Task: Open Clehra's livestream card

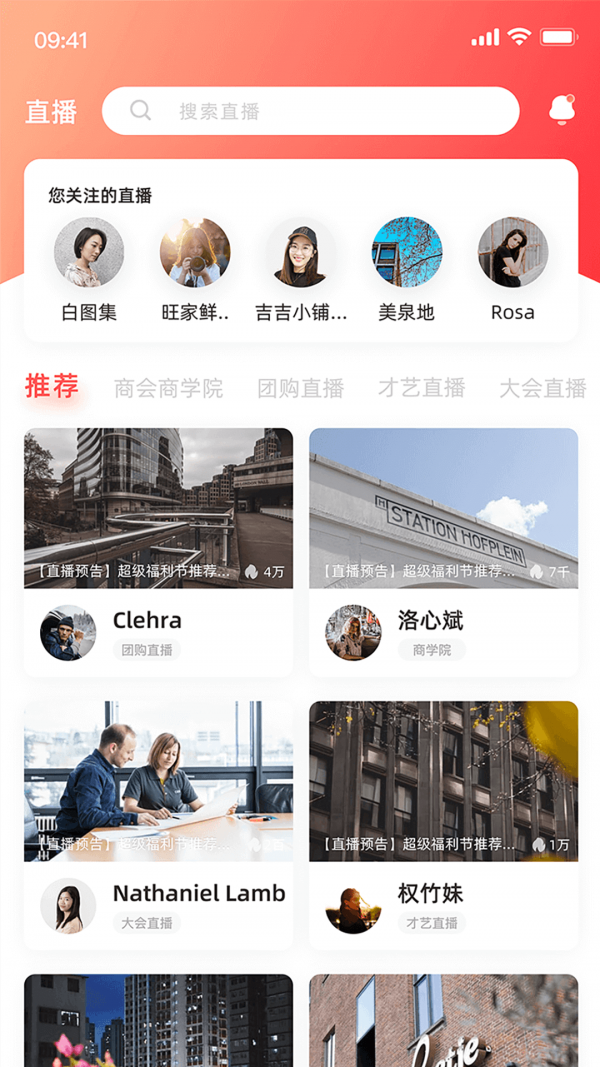Action: [x=158, y=509]
